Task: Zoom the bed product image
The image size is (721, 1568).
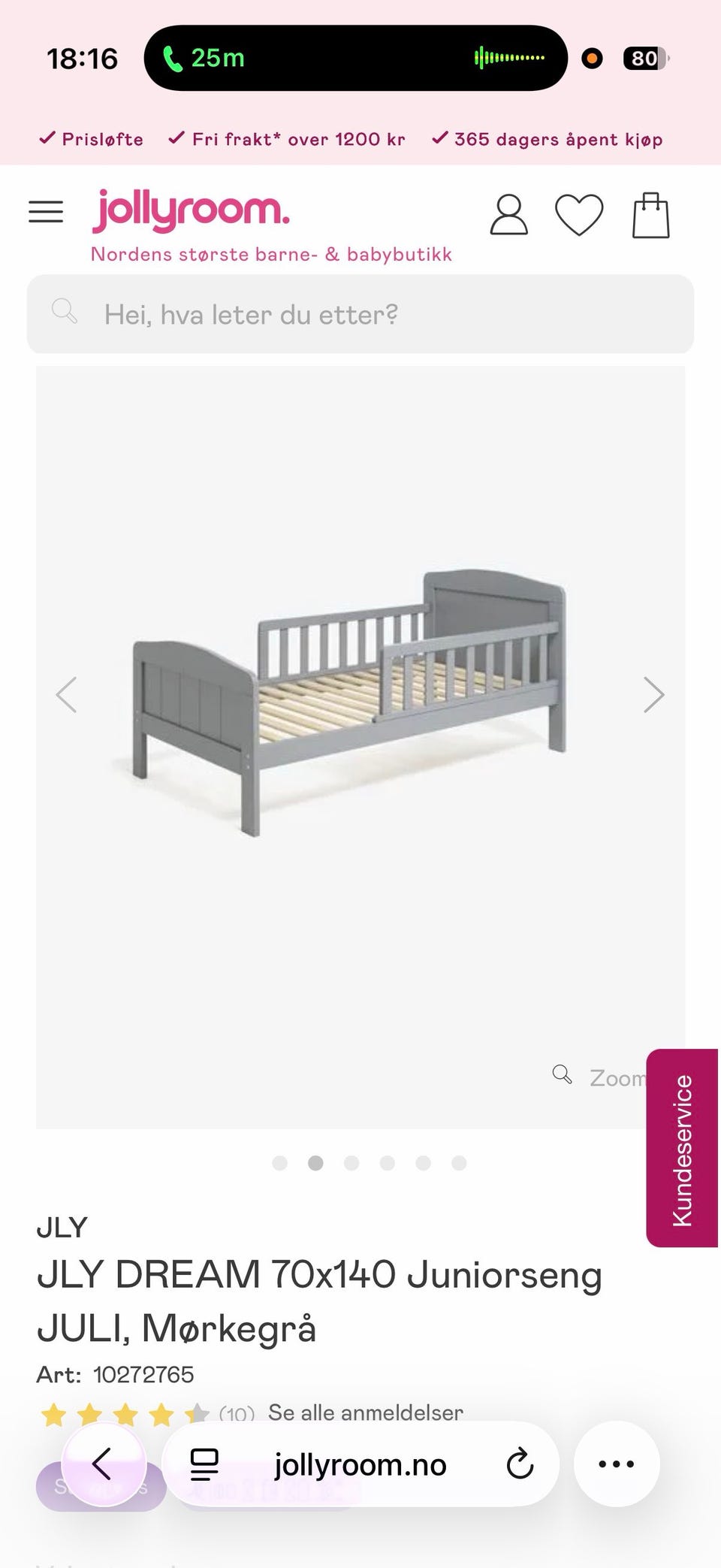Action: [x=599, y=1077]
